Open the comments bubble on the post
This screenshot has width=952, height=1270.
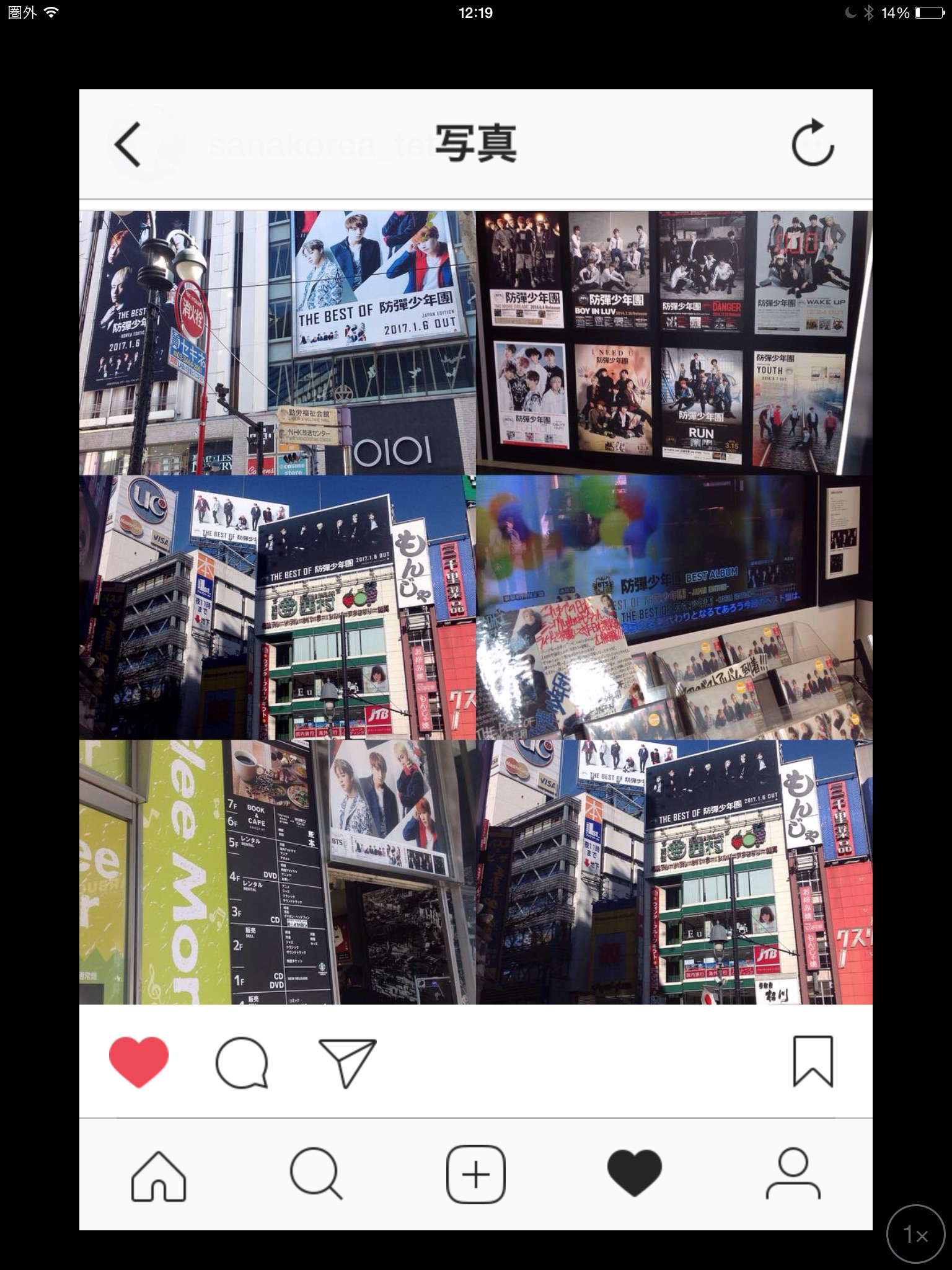[242, 1062]
